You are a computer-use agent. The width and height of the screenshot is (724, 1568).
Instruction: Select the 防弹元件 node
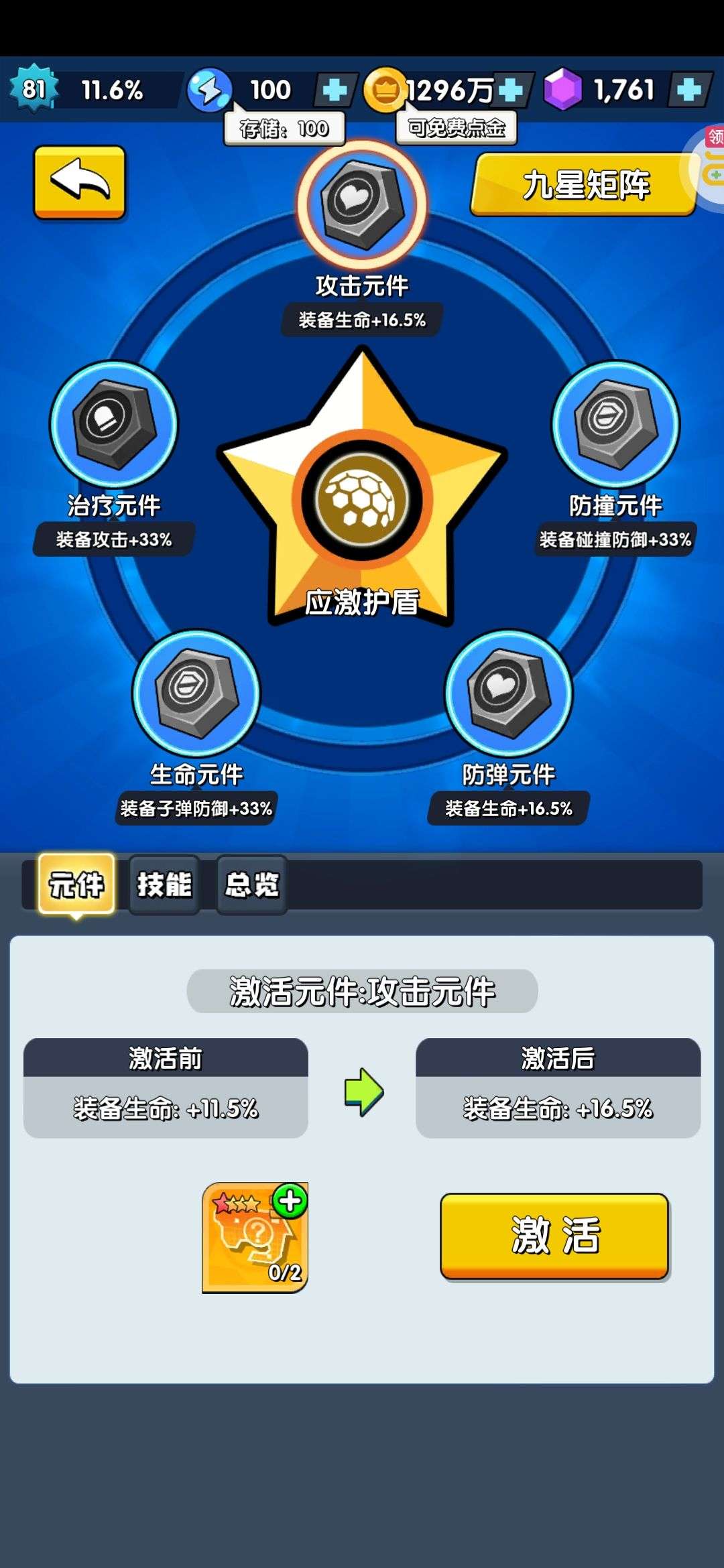(509, 693)
